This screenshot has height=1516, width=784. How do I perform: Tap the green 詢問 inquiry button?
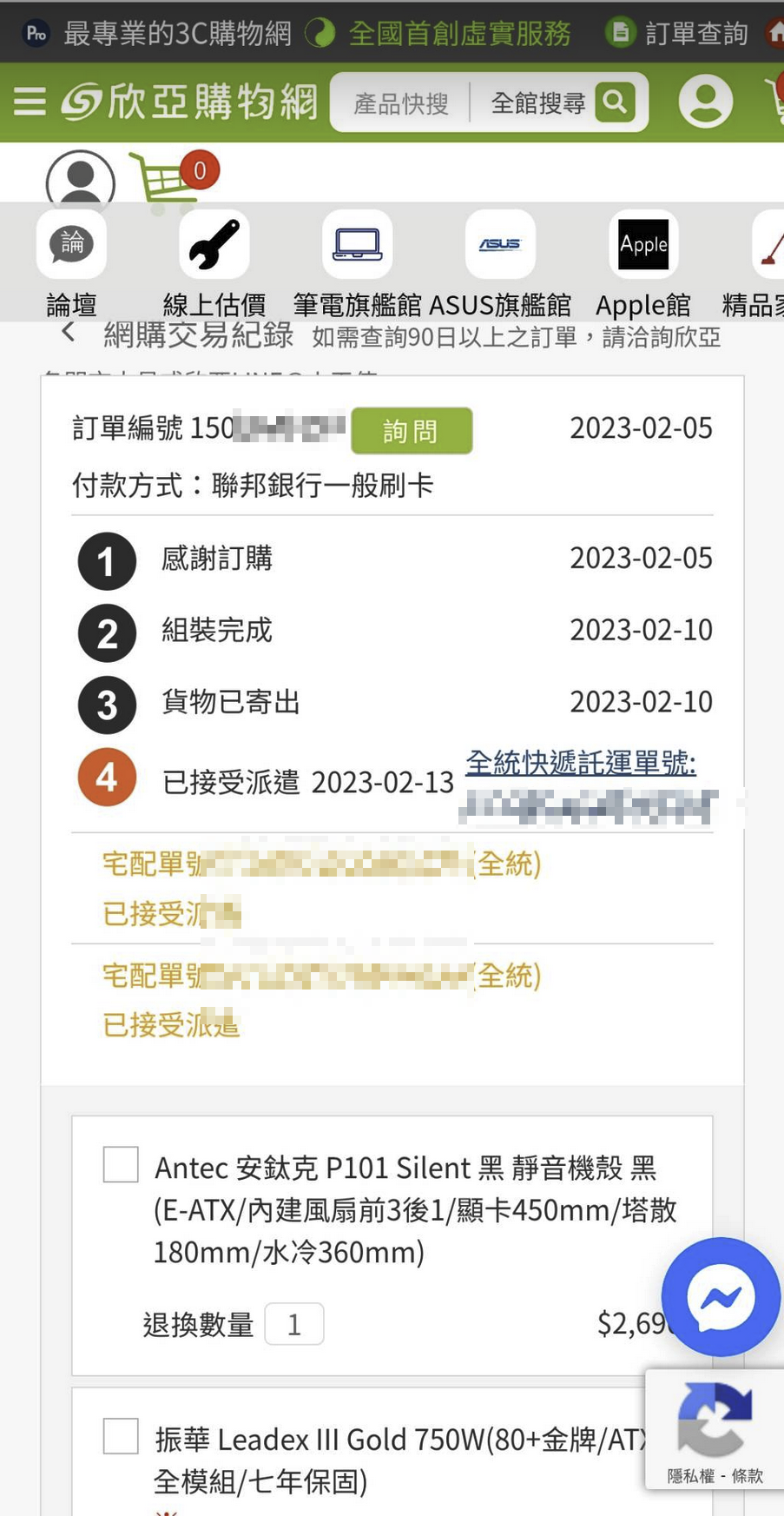[412, 431]
